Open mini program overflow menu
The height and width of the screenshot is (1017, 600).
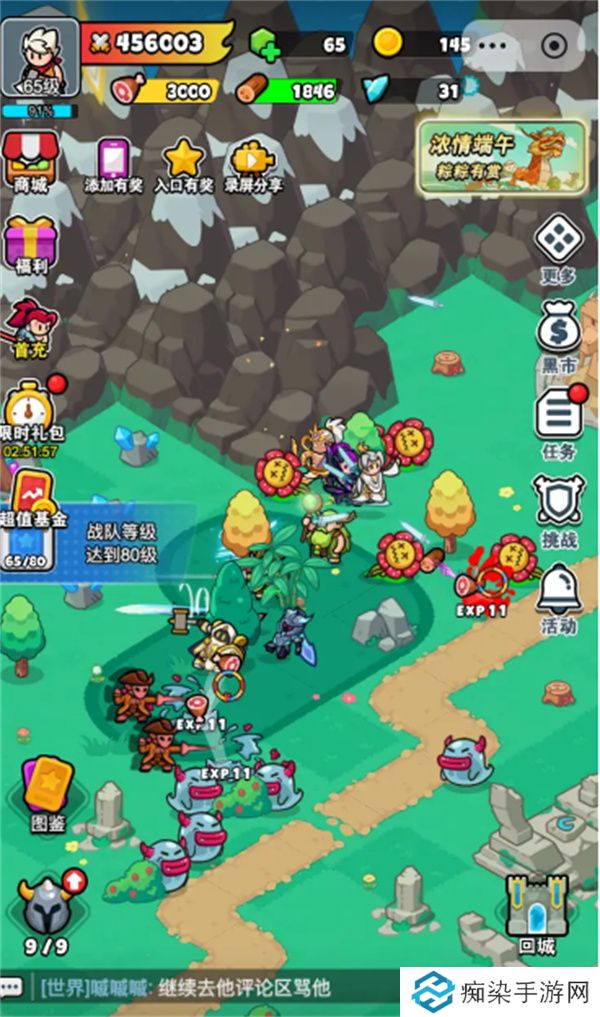pos(492,45)
